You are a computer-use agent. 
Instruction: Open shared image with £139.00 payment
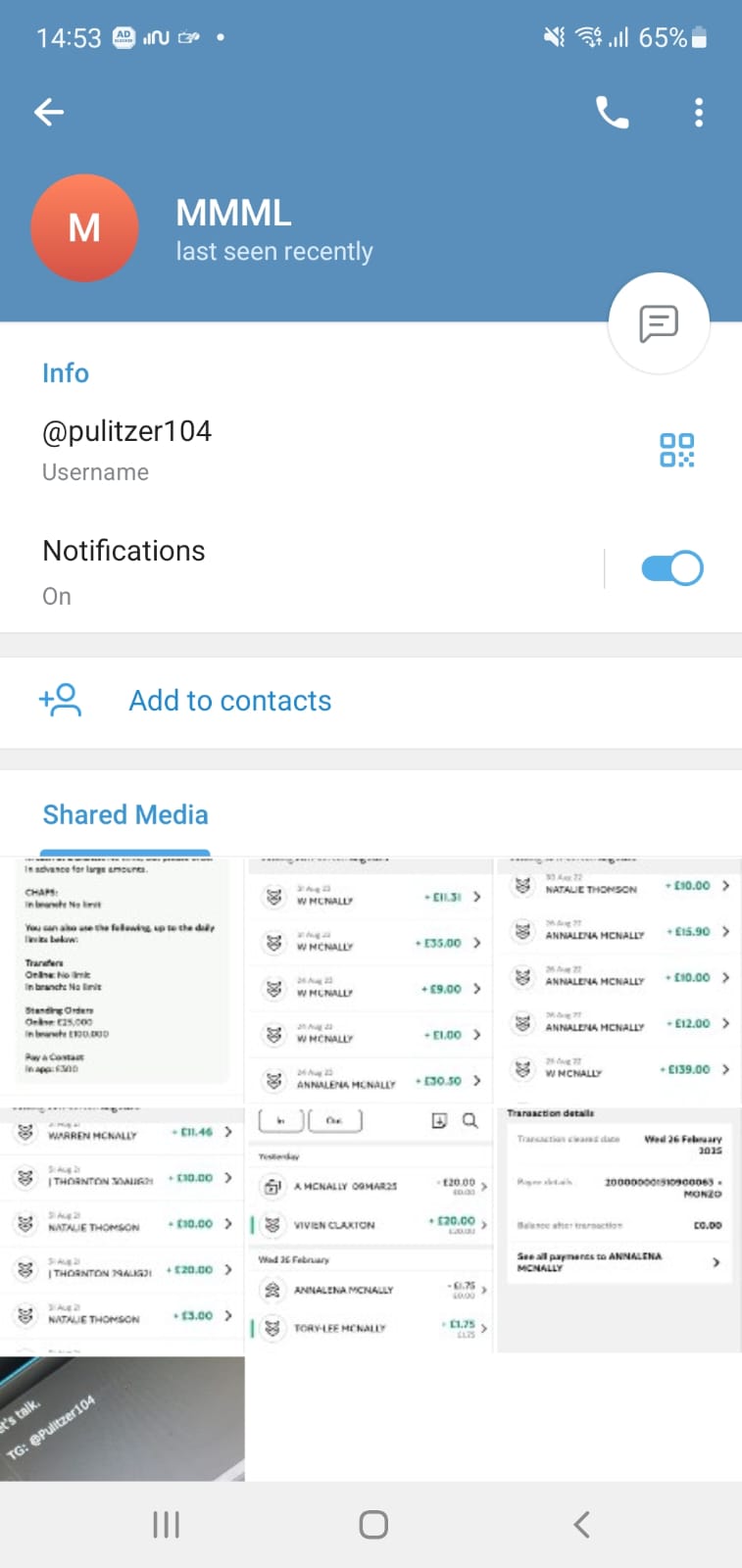[x=619, y=980]
